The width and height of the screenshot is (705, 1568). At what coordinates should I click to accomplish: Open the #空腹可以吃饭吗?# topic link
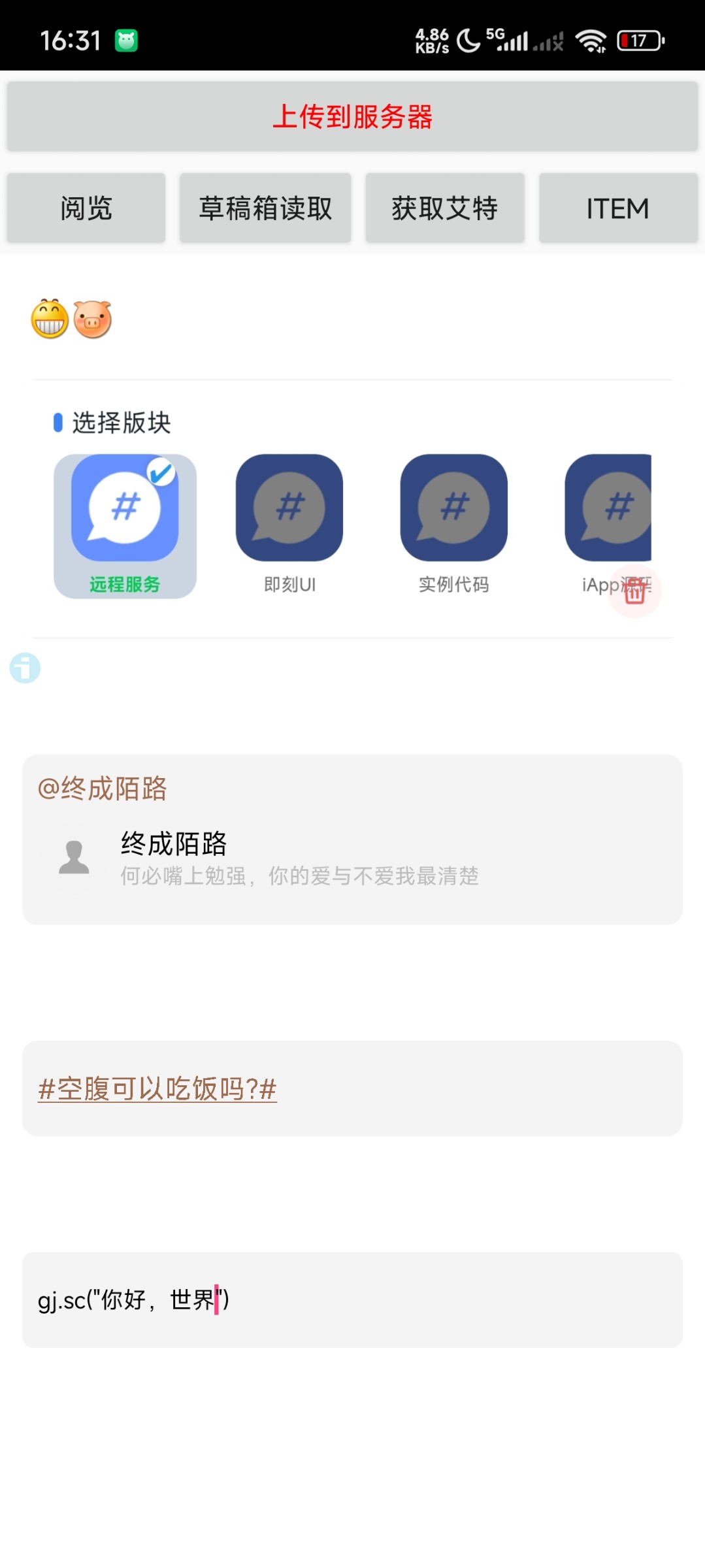pyautogui.click(x=157, y=1089)
